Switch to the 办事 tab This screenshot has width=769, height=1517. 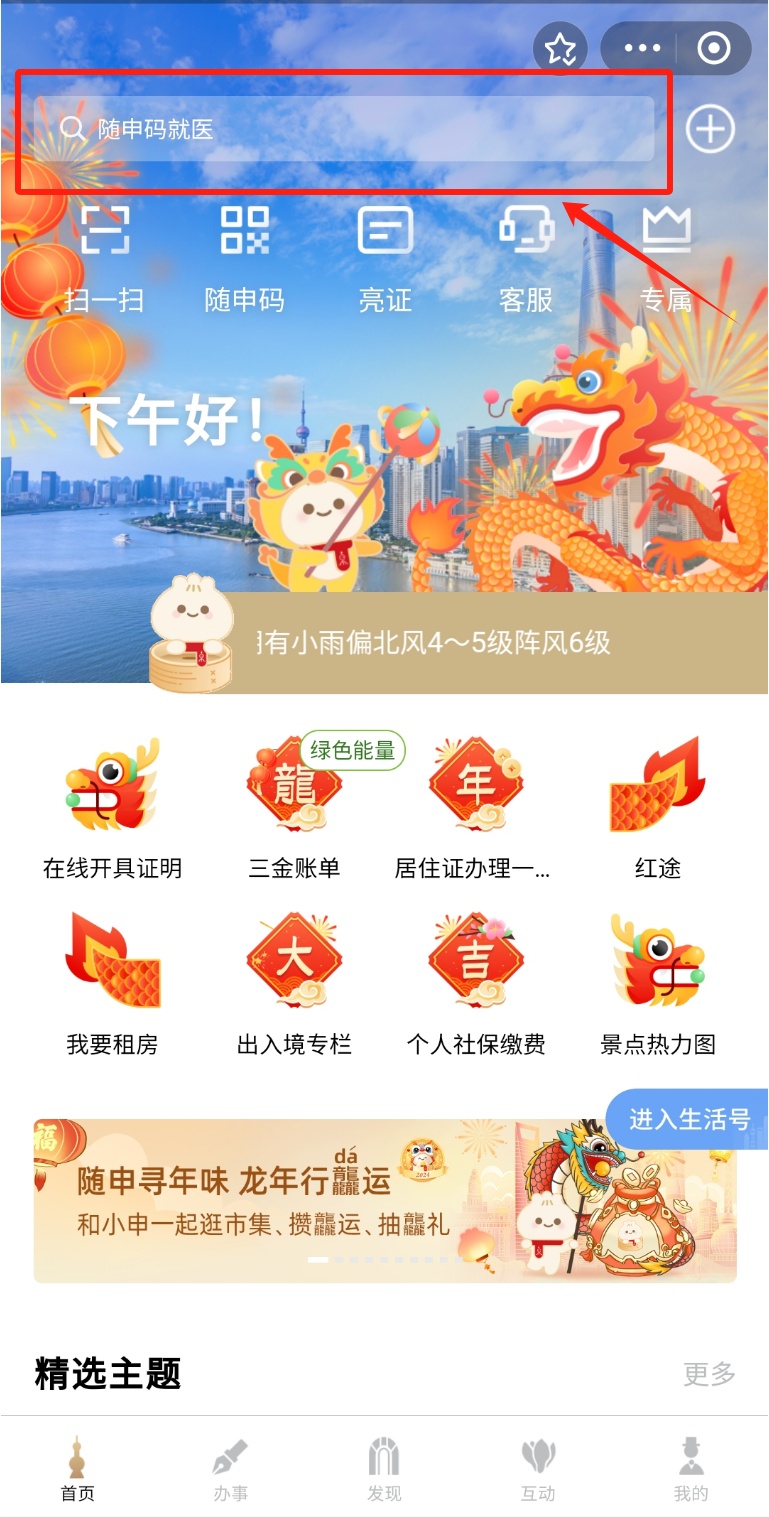[x=231, y=1470]
